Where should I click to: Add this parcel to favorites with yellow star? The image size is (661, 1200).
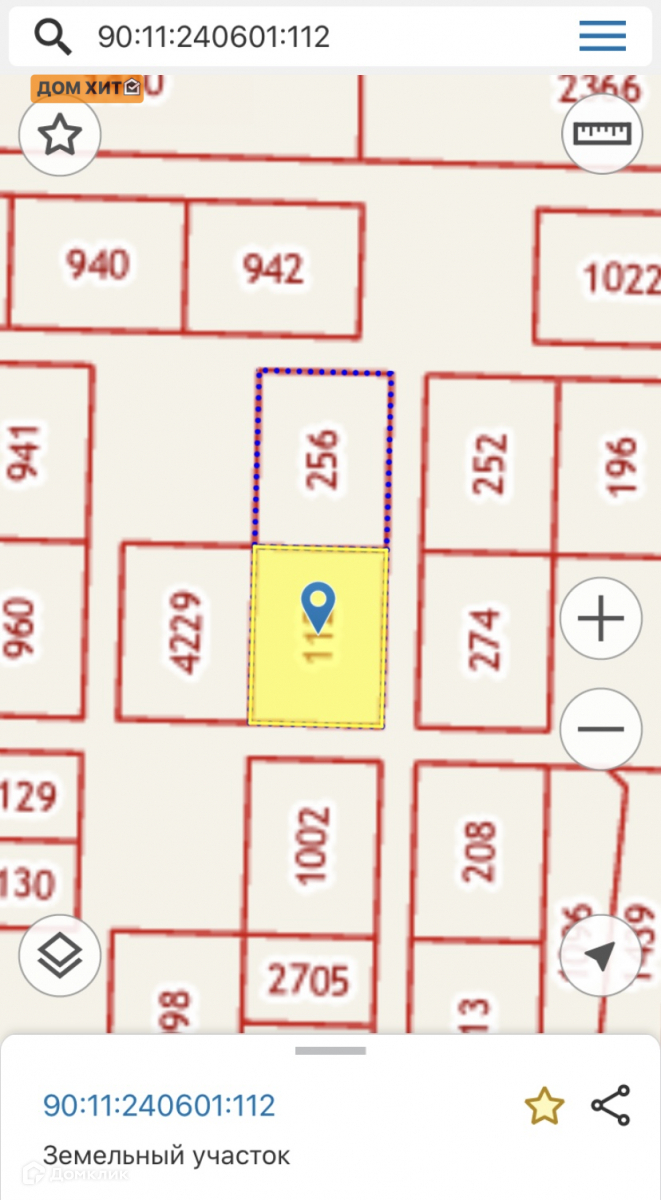point(544,1106)
